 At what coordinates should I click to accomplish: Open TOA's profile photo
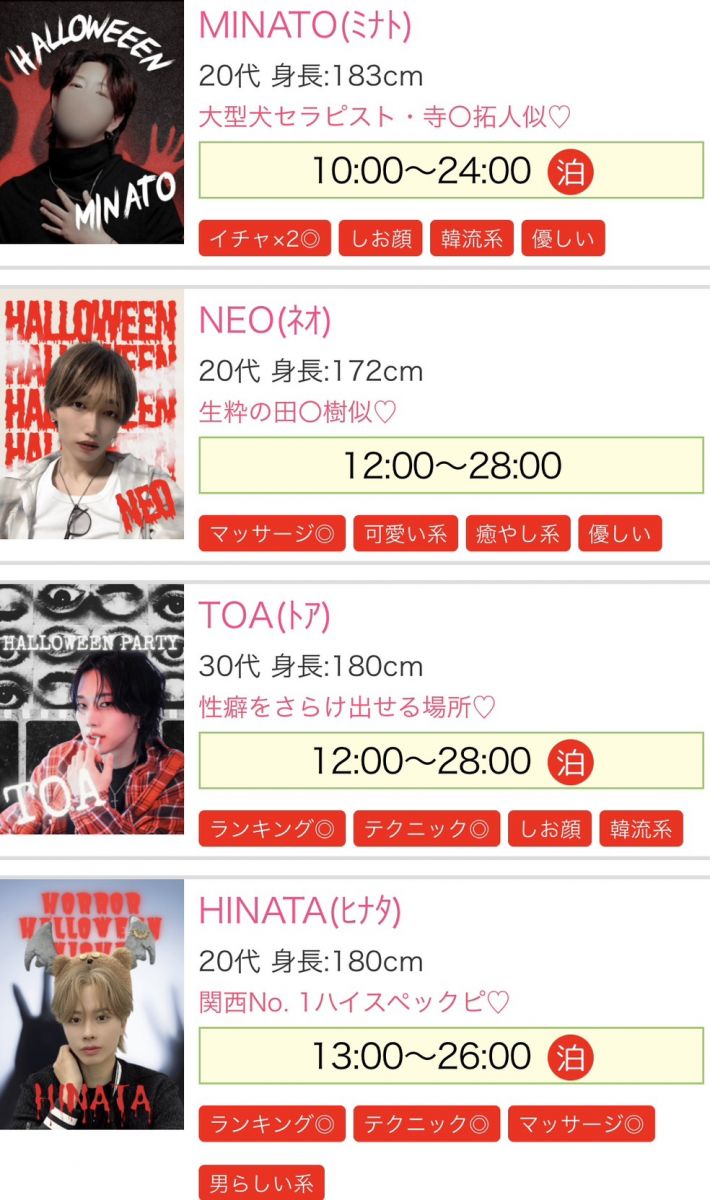click(92, 709)
